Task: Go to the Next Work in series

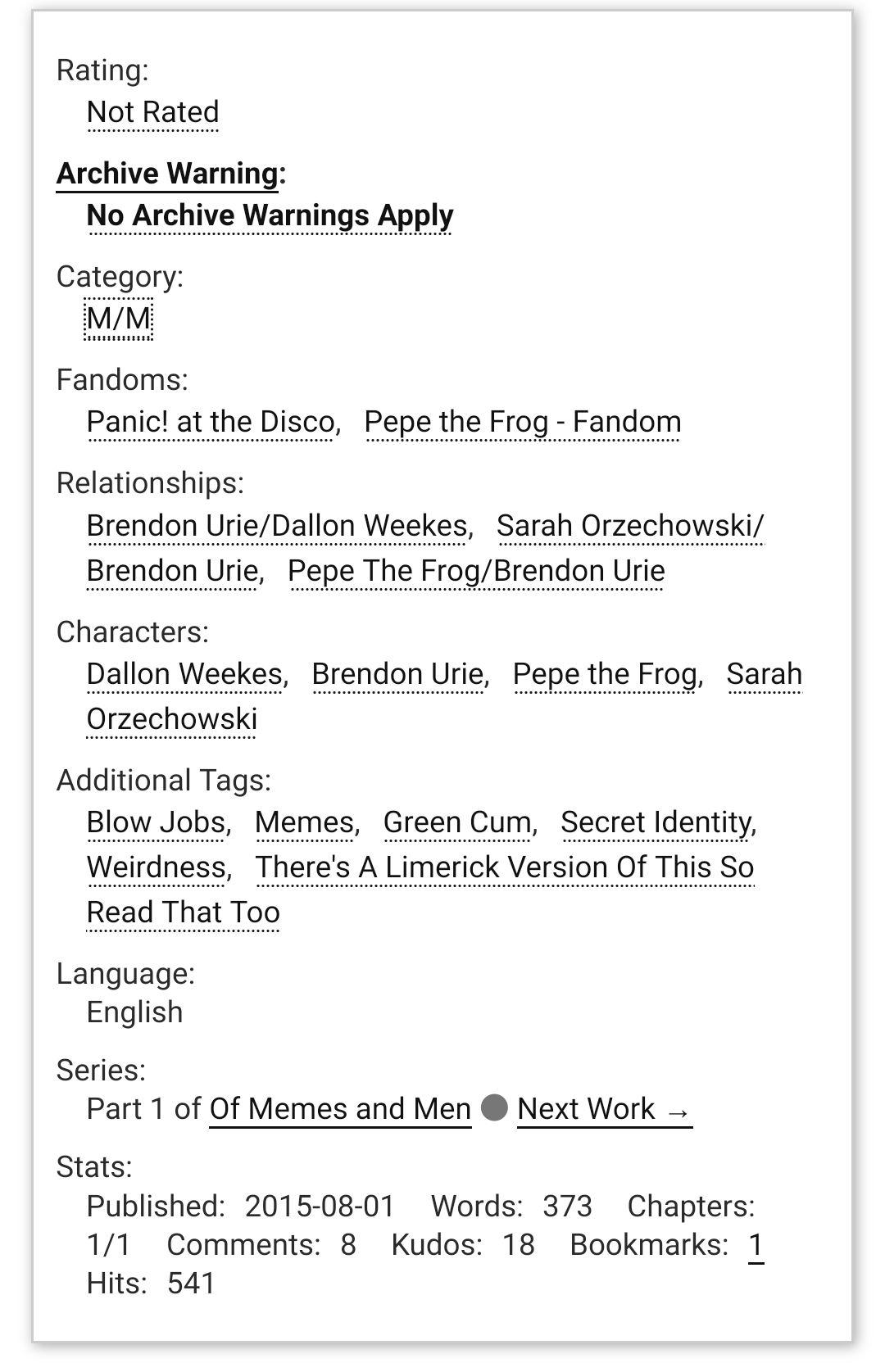Action: (x=604, y=1109)
